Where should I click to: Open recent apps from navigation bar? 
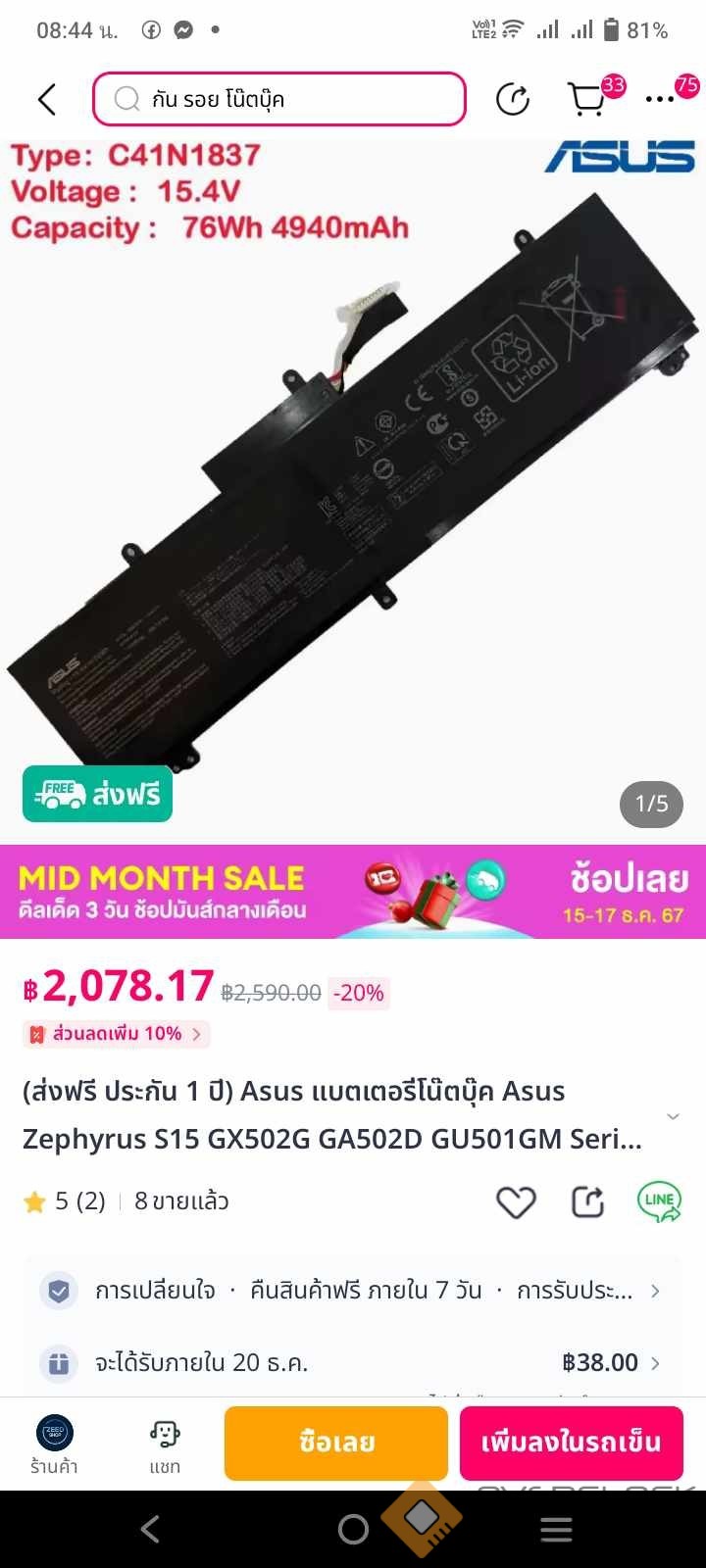pos(556,1529)
